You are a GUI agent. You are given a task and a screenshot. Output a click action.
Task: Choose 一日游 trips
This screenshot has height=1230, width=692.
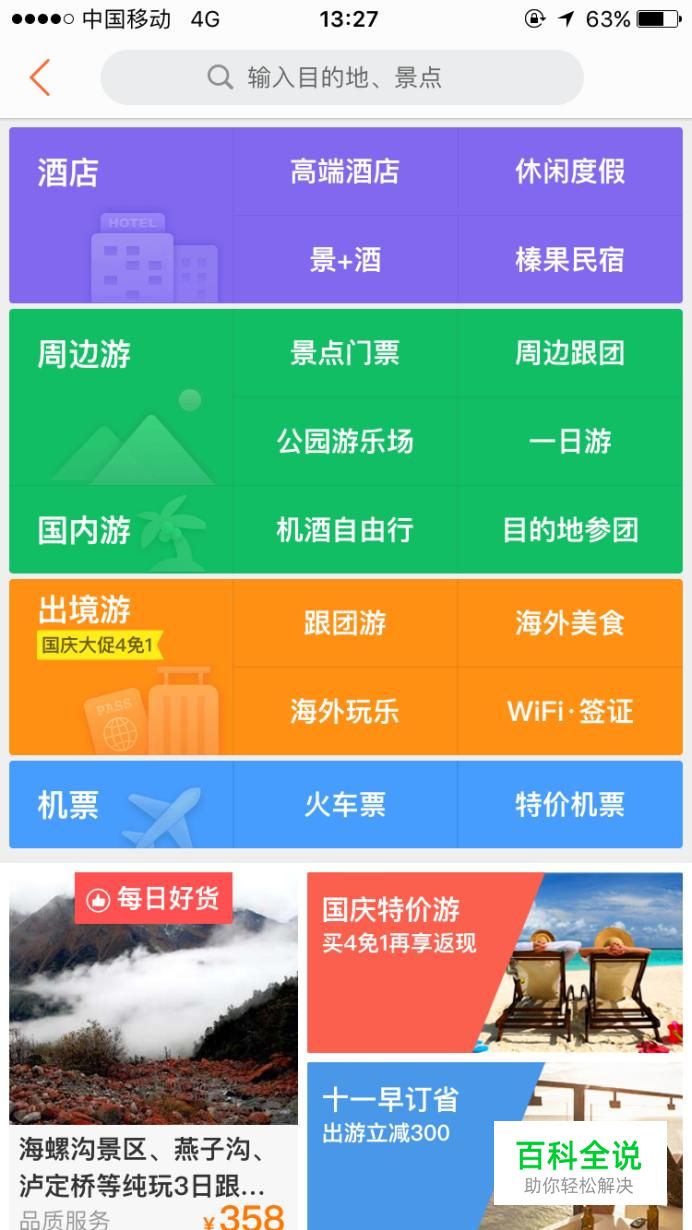point(570,441)
